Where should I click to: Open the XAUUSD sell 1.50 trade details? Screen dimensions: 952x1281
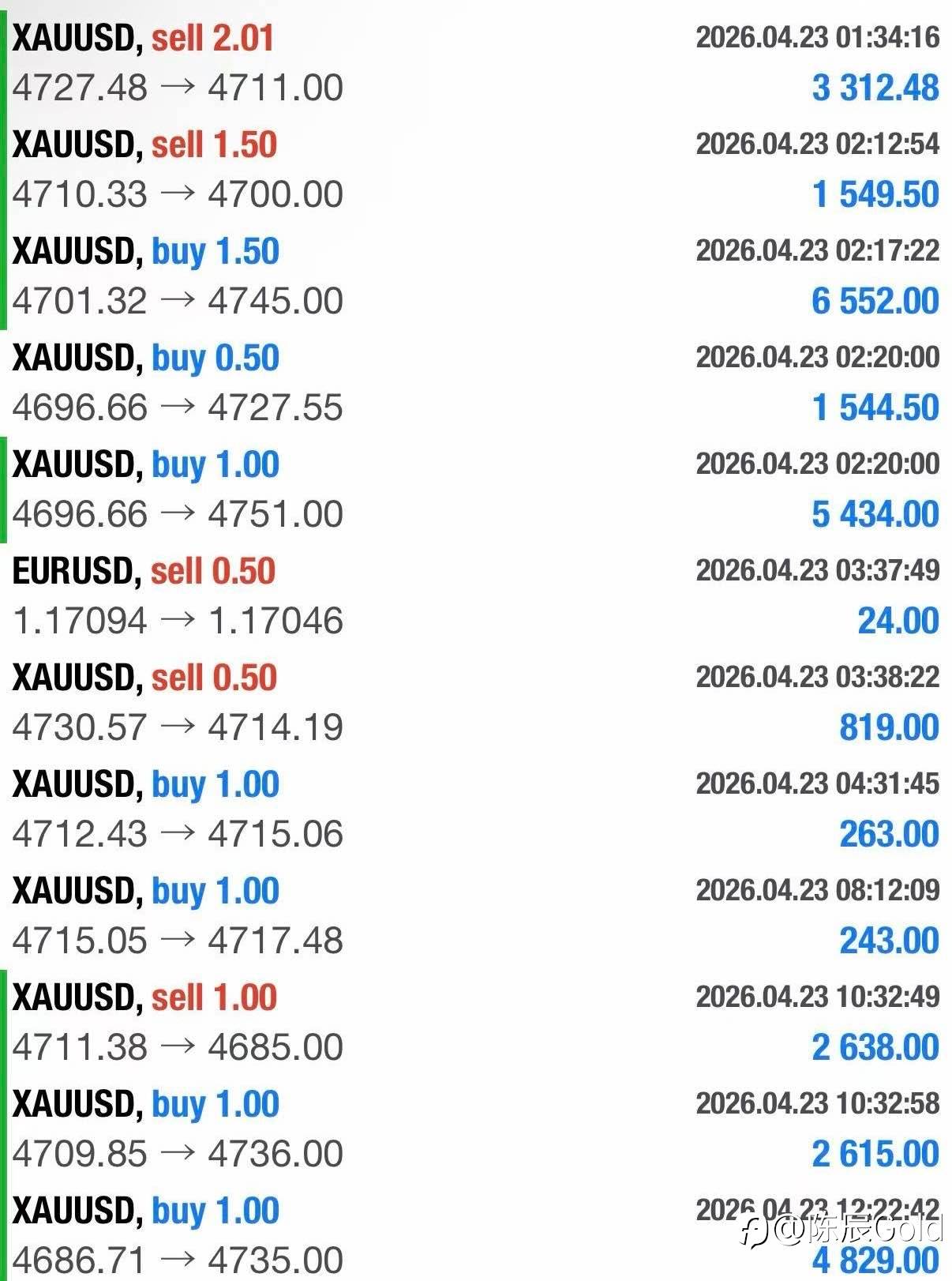(476, 169)
